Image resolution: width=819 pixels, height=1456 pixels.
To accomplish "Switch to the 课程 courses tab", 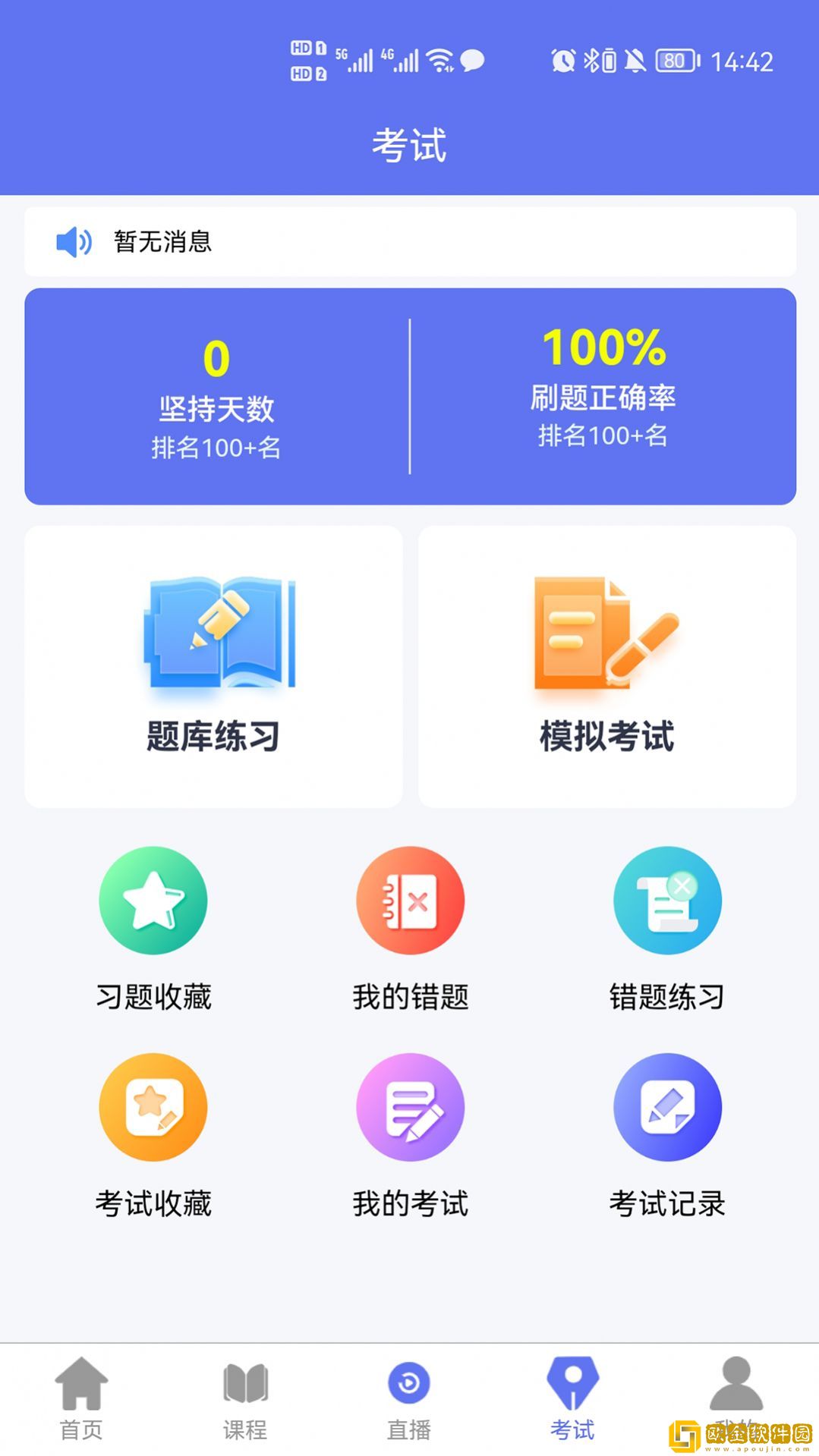I will tap(245, 1398).
